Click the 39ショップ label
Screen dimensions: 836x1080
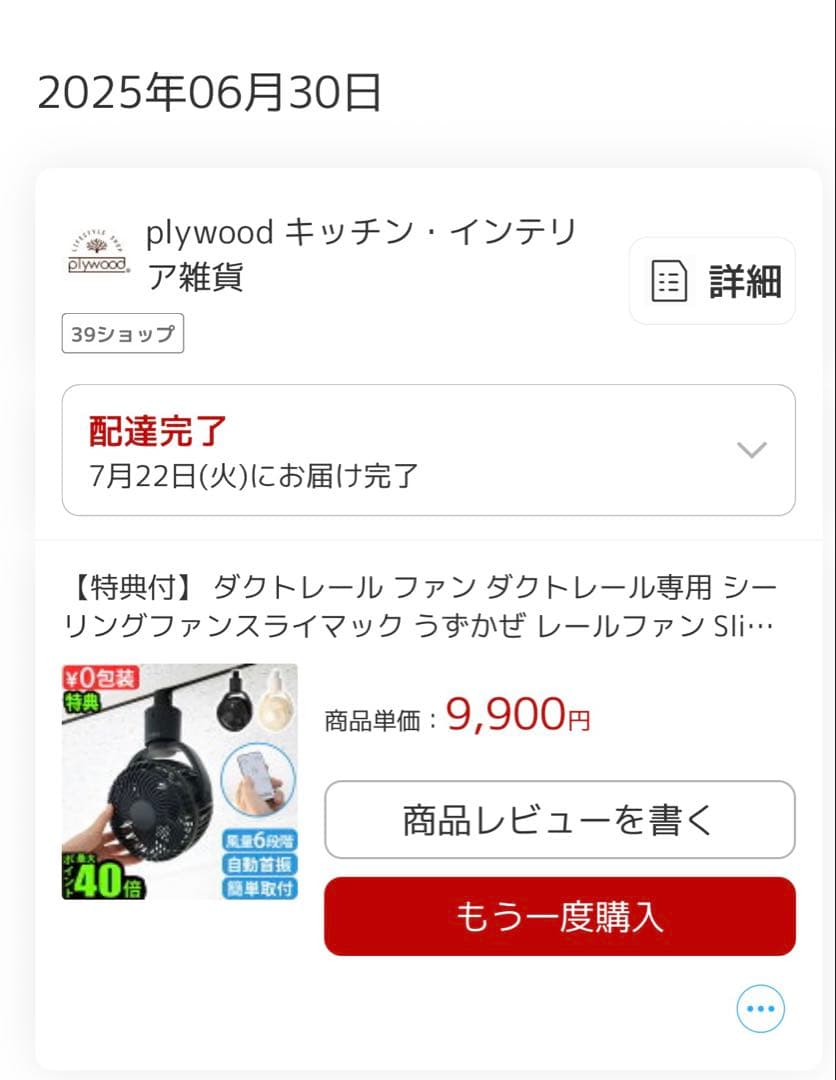click(122, 333)
